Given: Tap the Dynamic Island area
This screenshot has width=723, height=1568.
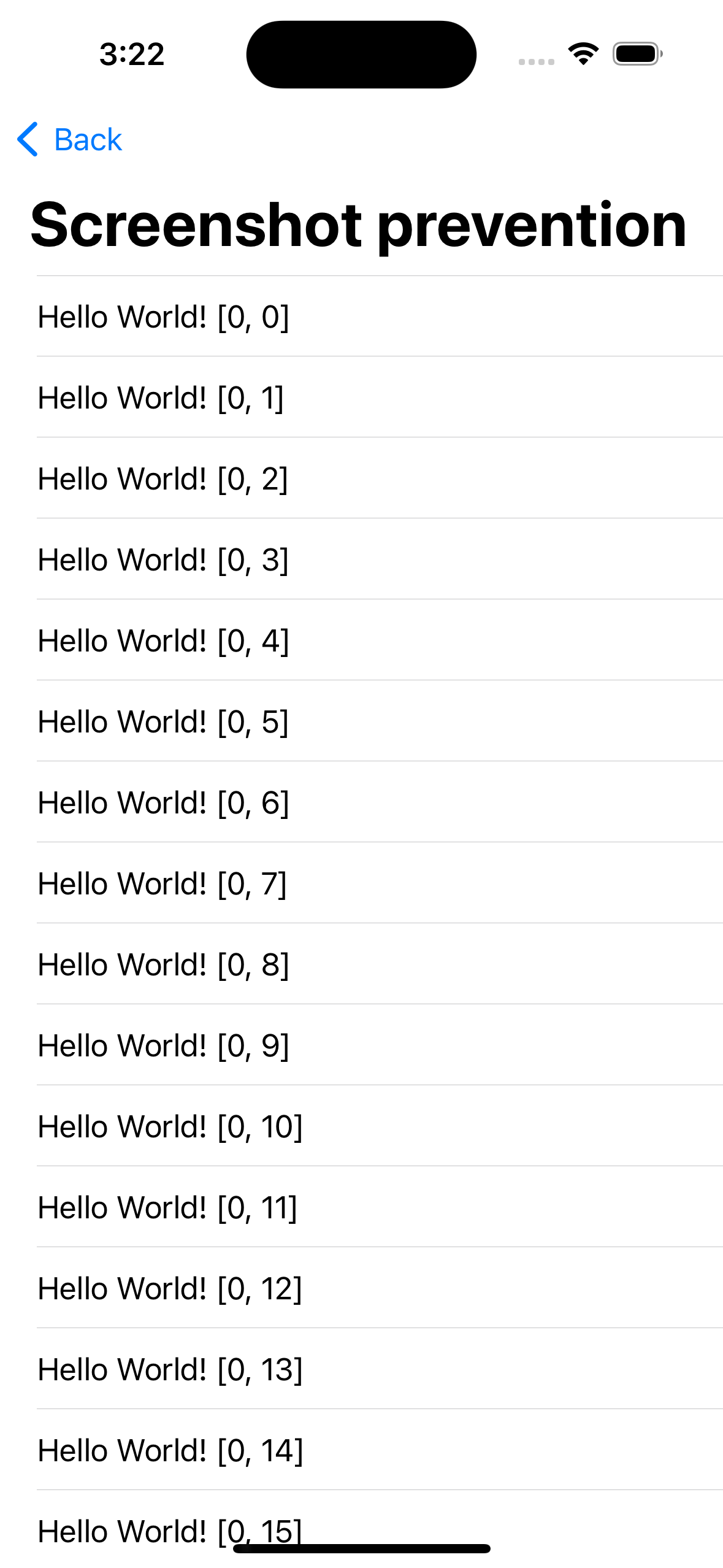Looking at the screenshot, I should (361, 53).
